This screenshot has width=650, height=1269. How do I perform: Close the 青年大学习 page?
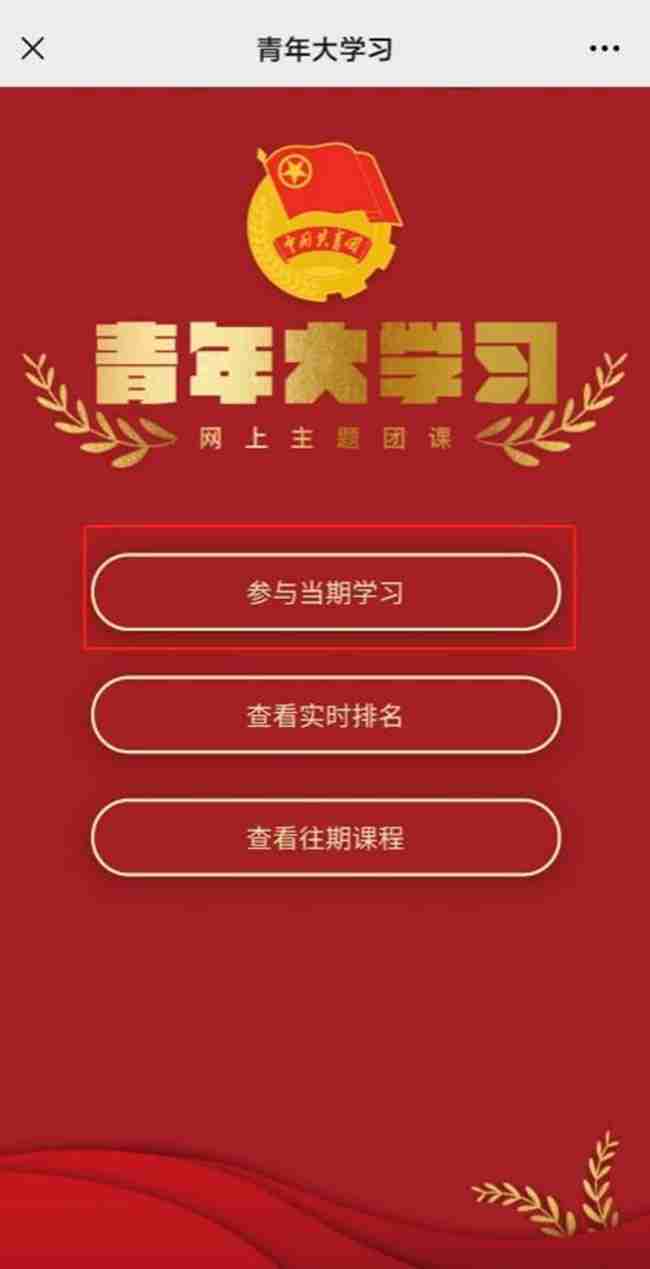pos(33,48)
